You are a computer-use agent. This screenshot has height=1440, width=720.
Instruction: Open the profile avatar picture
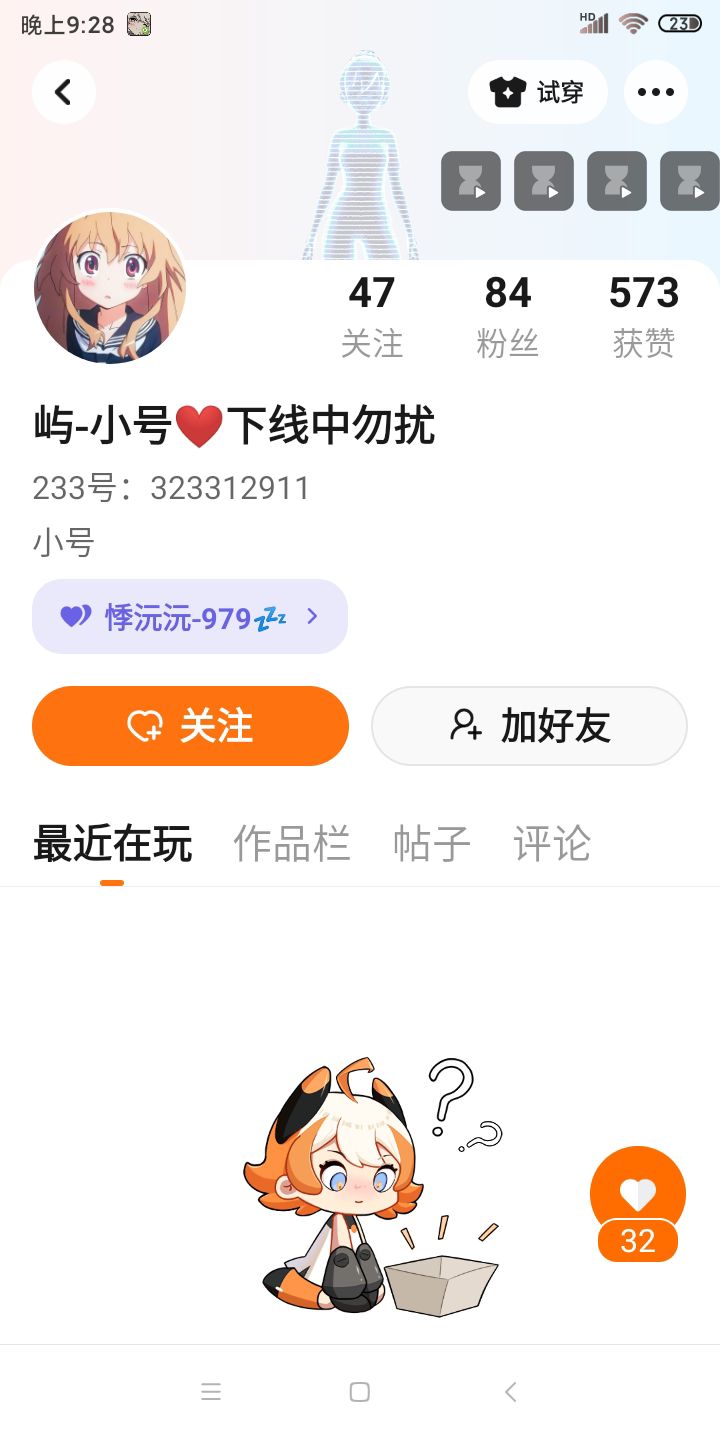click(110, 287)
